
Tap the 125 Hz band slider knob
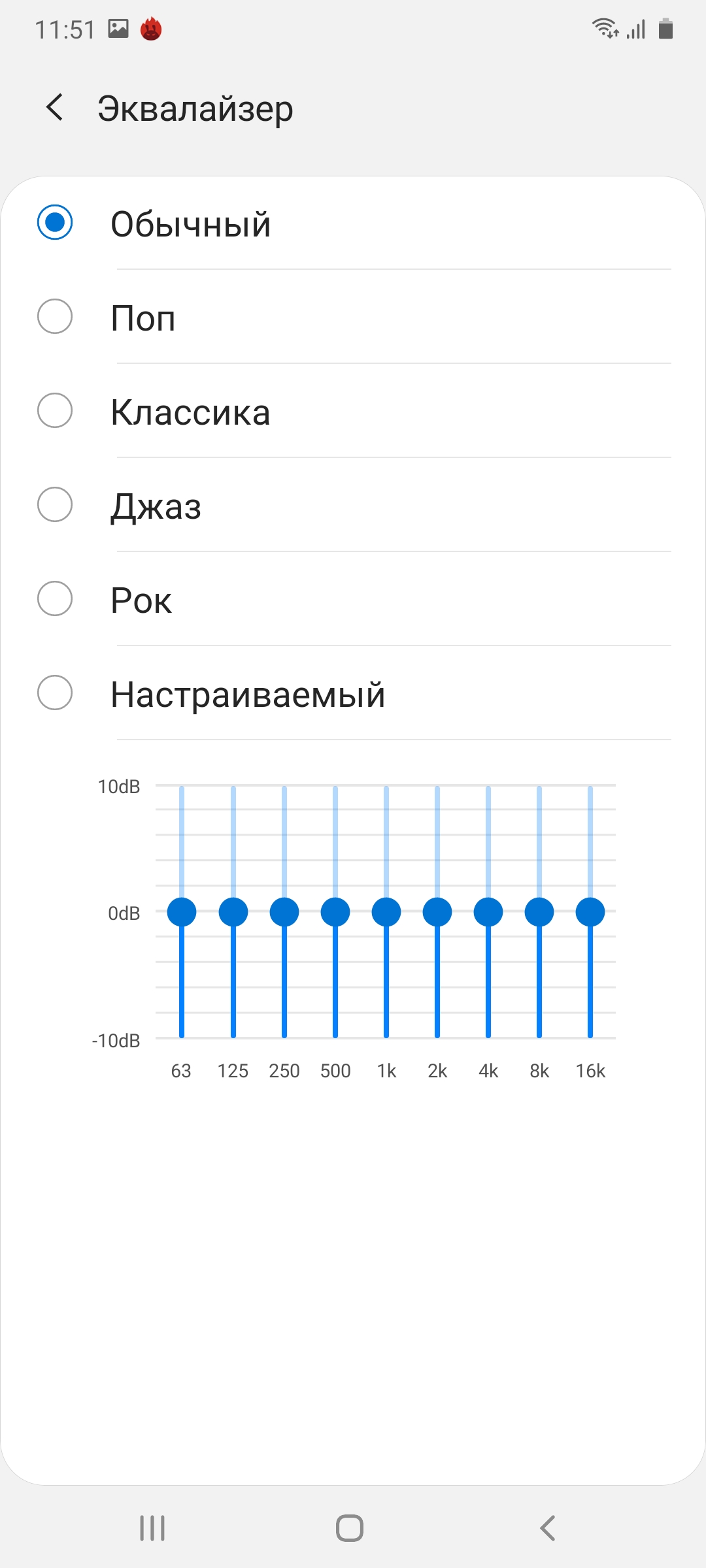pyautogui.click(x=233, y=912)
